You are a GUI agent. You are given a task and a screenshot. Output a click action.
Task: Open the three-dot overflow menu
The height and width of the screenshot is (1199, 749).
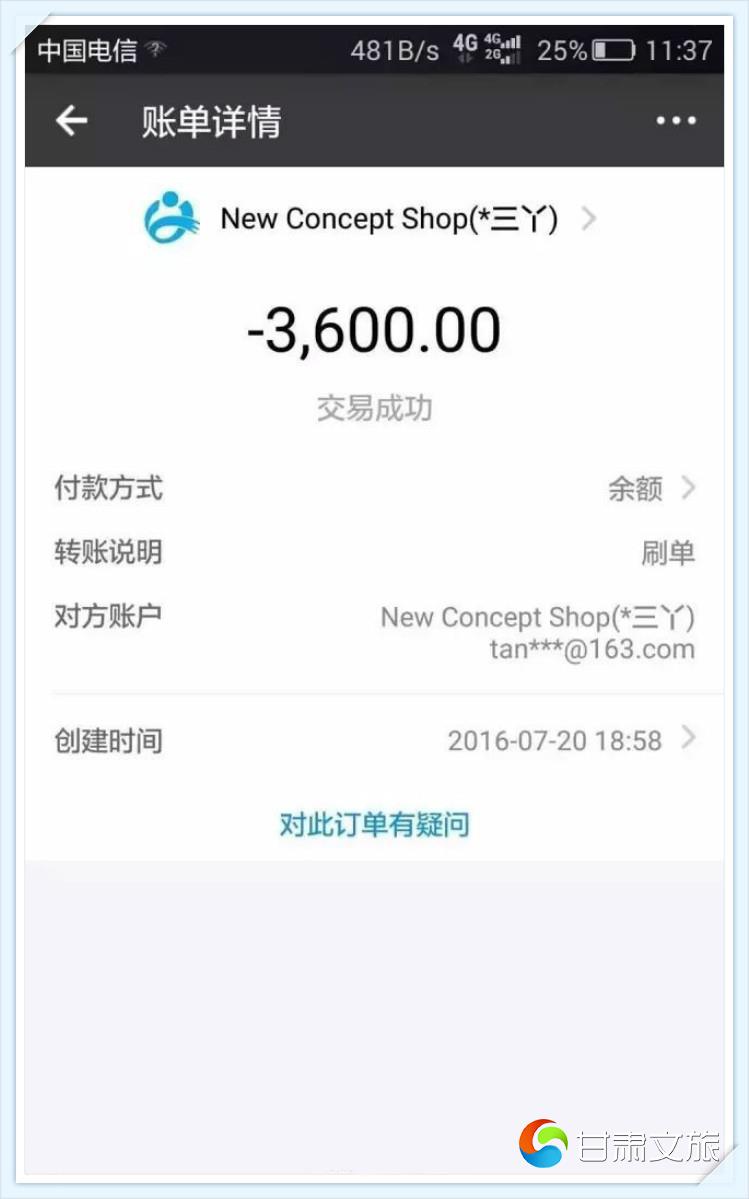click(x=676, y=121)
